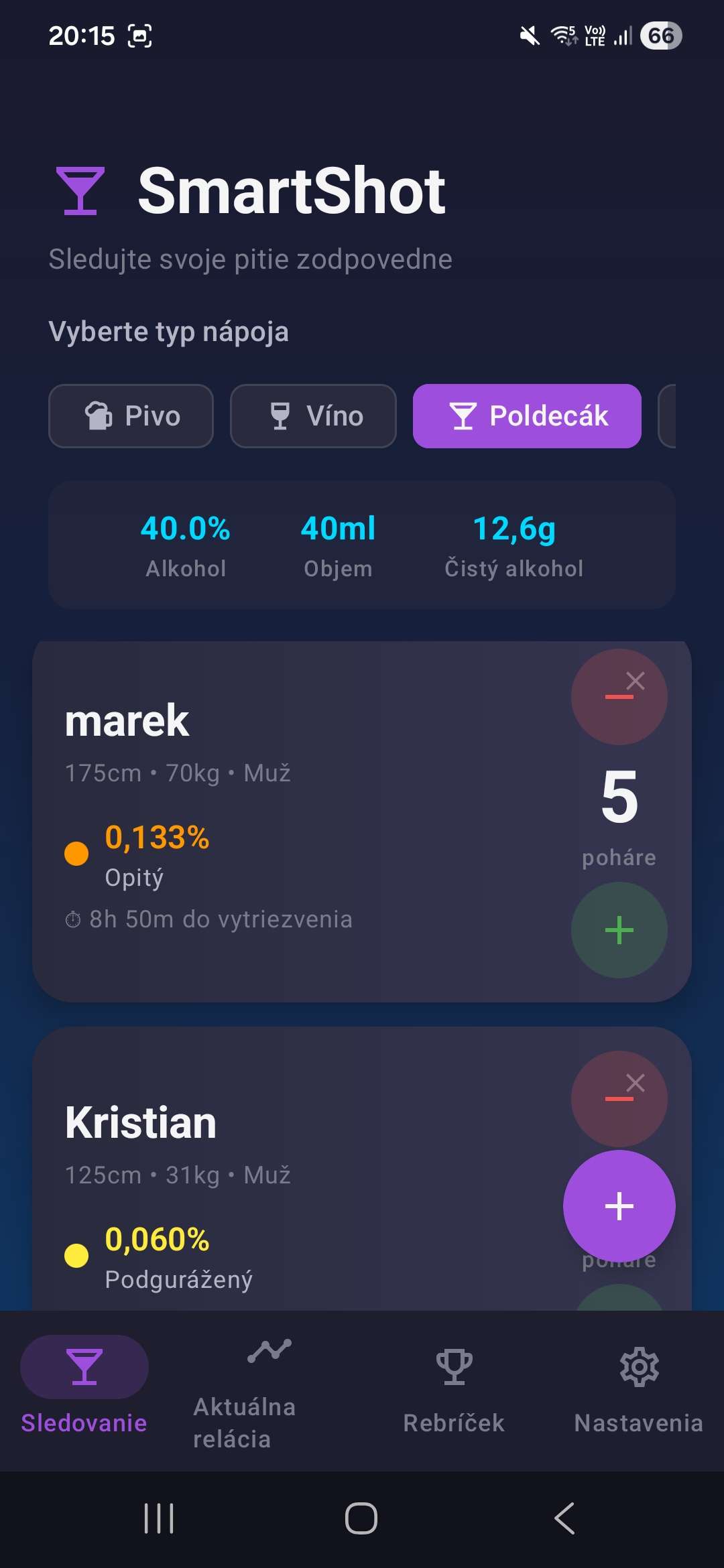Go back with the system back button
The width and height of the screenshot is (724, 1568).
point(564,1518)
